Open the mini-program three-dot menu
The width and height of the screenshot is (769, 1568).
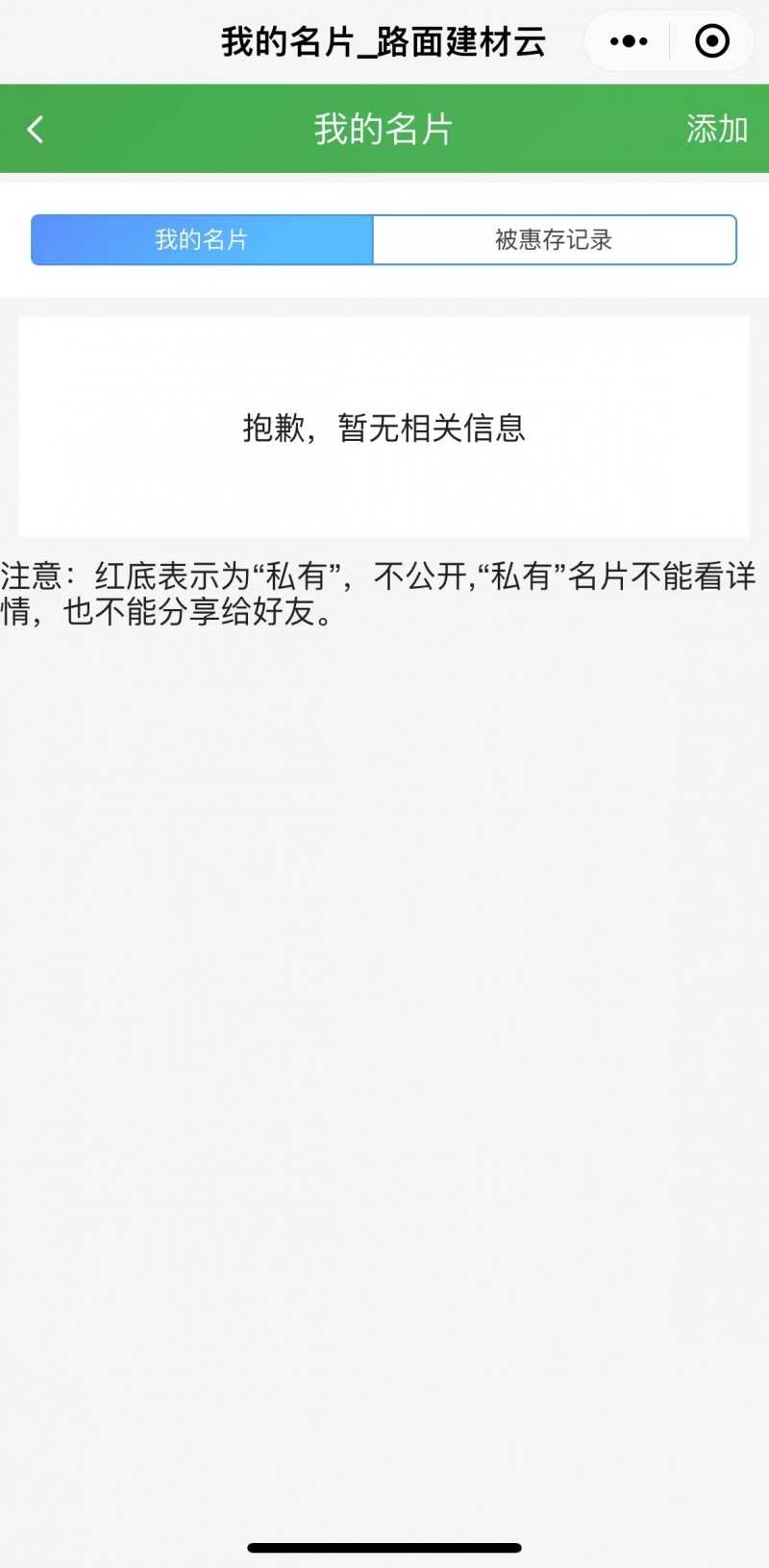(x=629, y=41)
